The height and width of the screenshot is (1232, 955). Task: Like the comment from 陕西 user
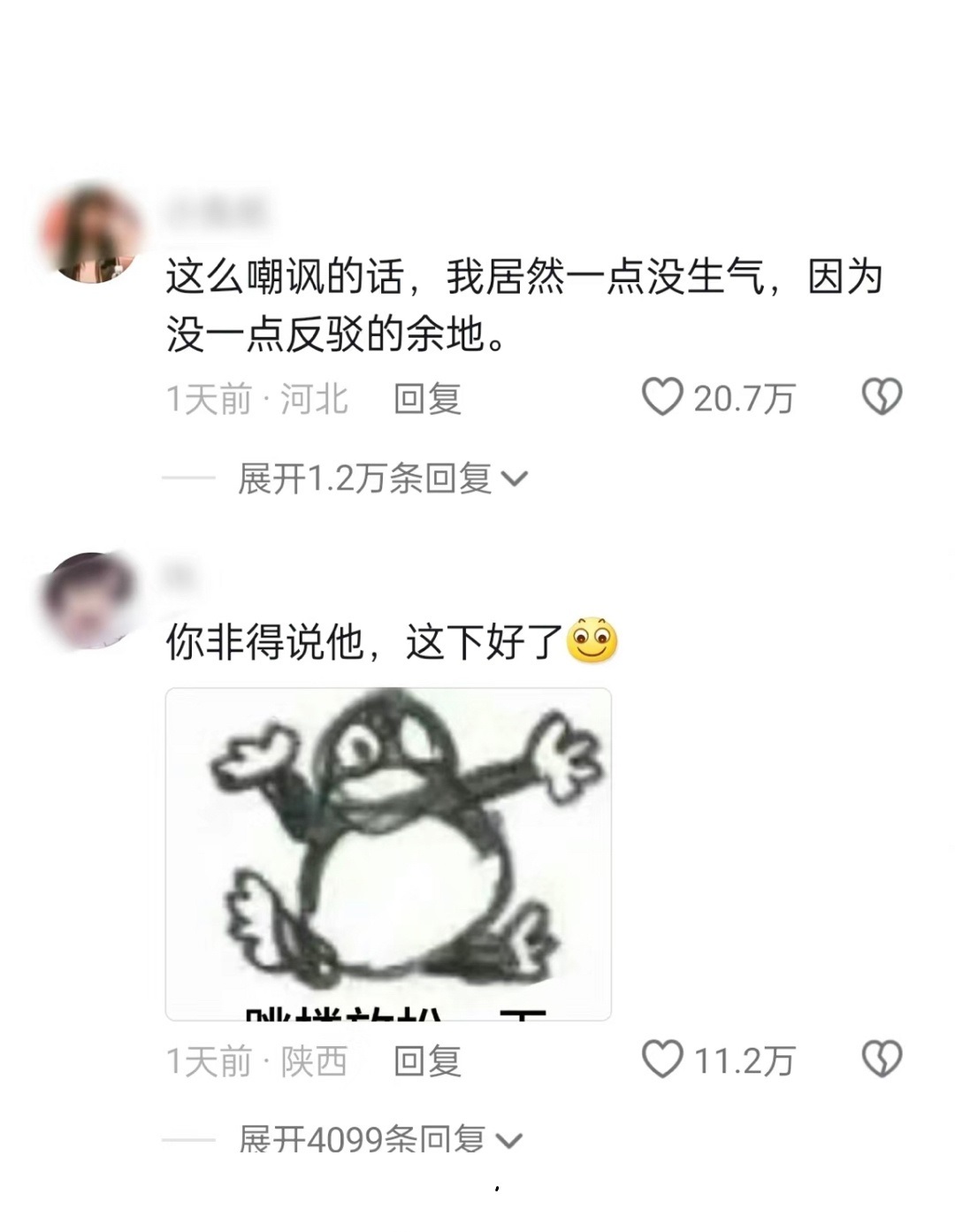pyautogui.click(x=662, y=1059)
